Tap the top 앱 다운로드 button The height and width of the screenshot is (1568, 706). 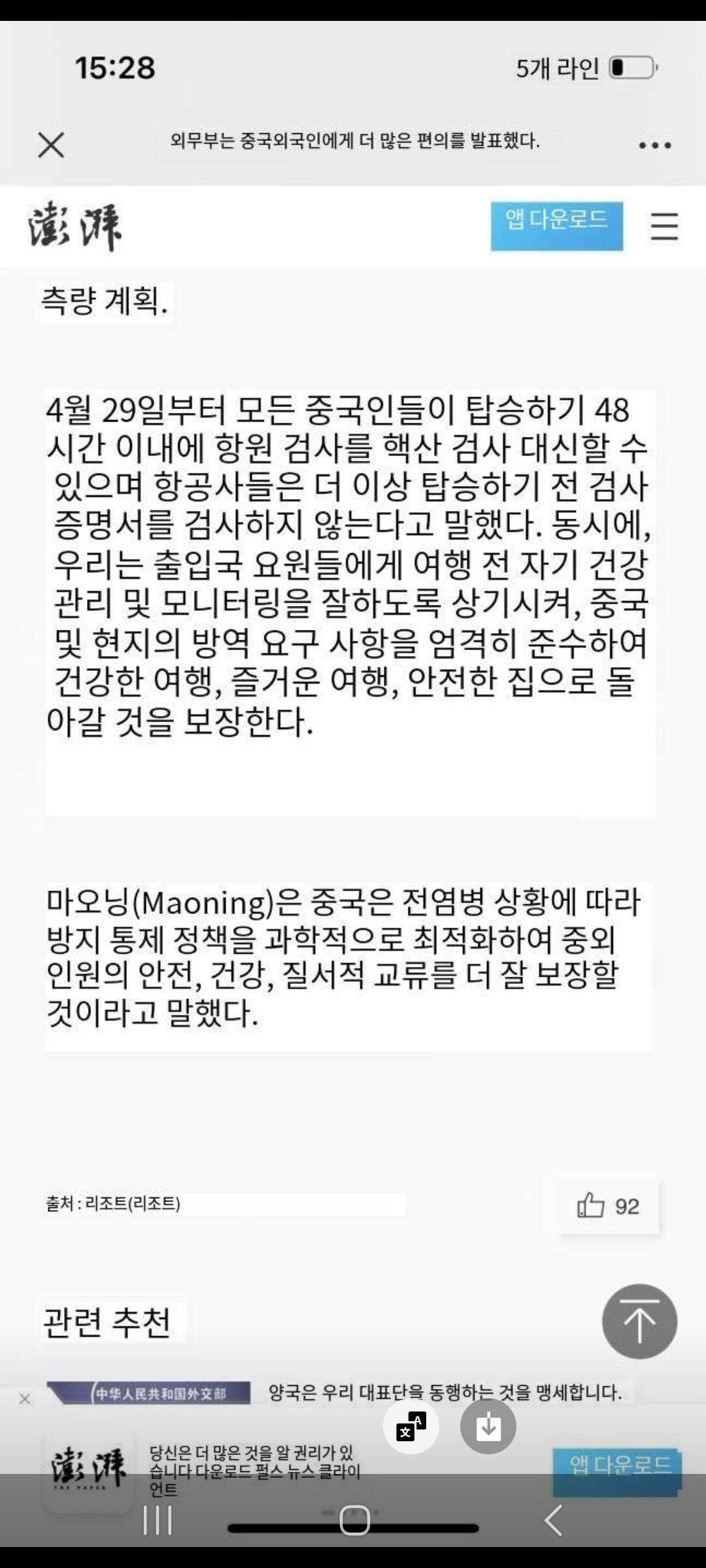pyautogui.click(x=556, y=226)
